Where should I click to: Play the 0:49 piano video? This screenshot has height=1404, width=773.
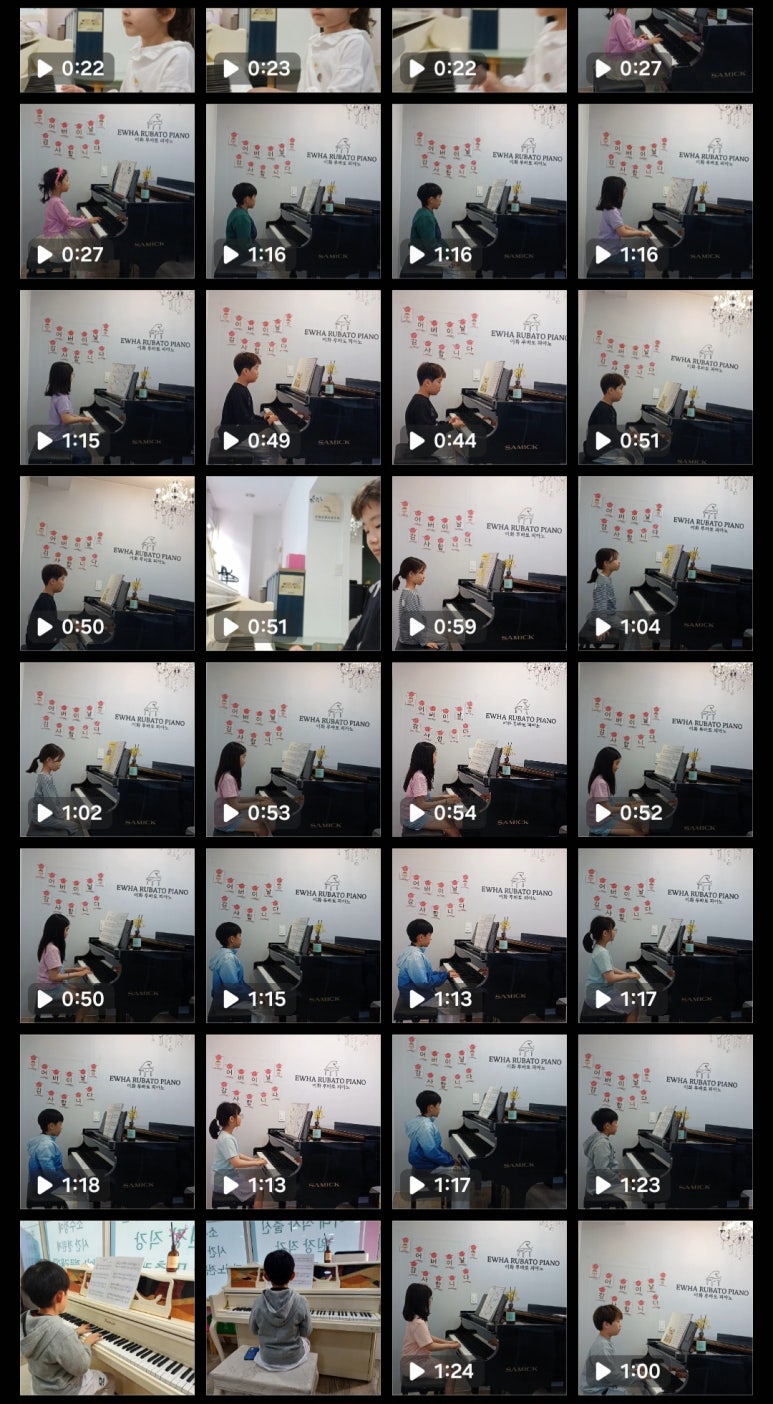293,377
